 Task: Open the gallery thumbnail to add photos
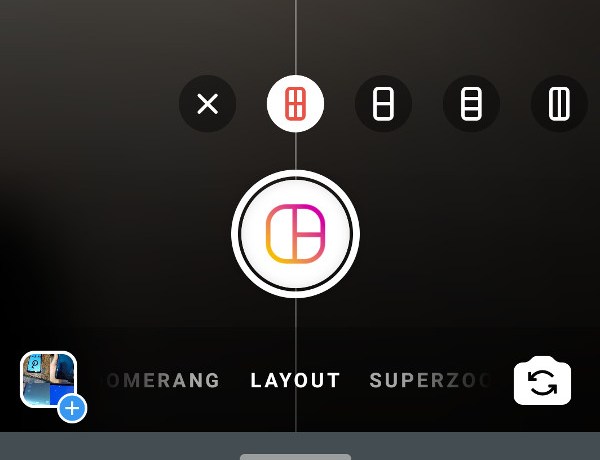coord(50,381)
